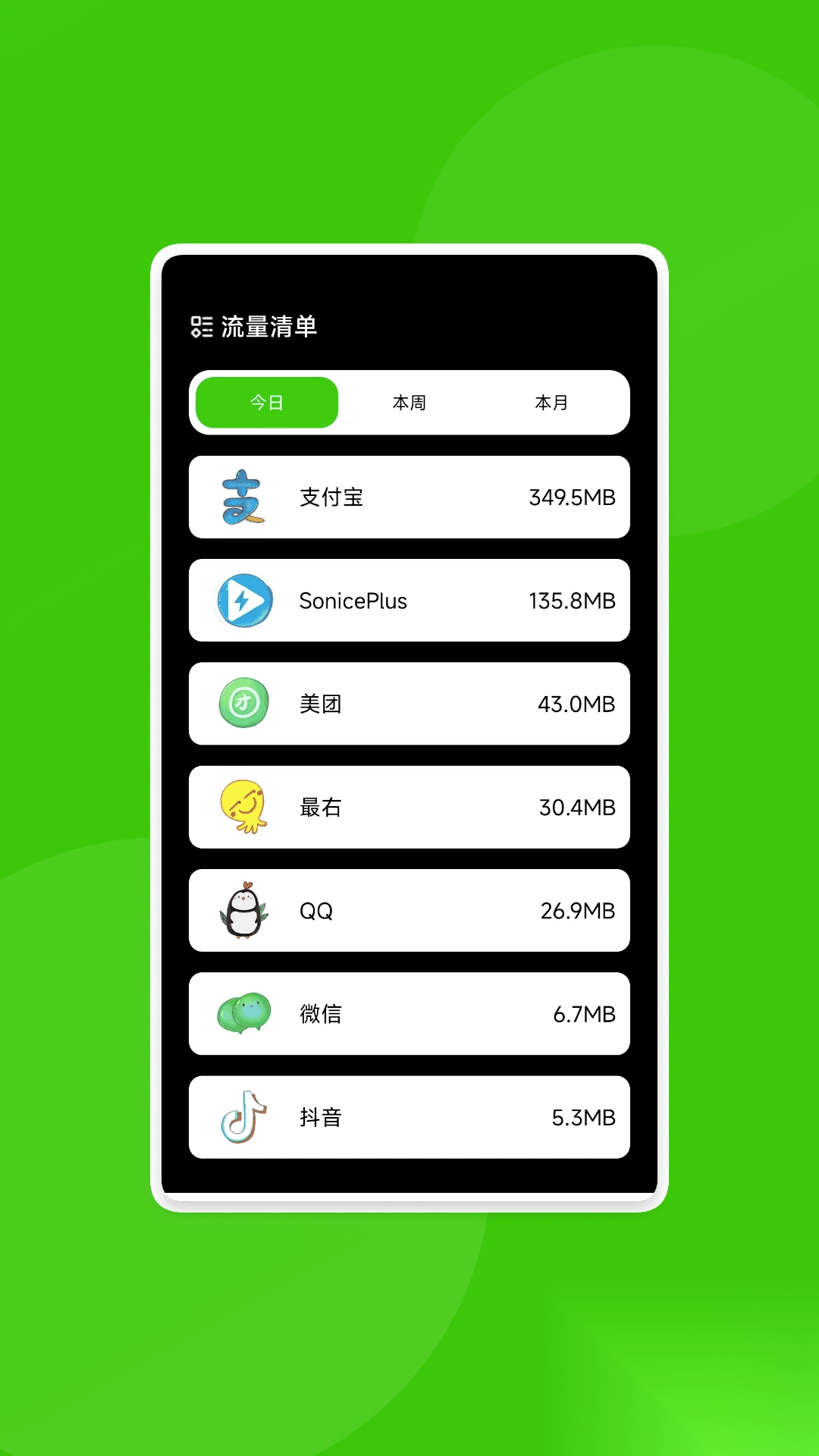
Task: Select the 今日 (Today) tab
Action: 266,403
